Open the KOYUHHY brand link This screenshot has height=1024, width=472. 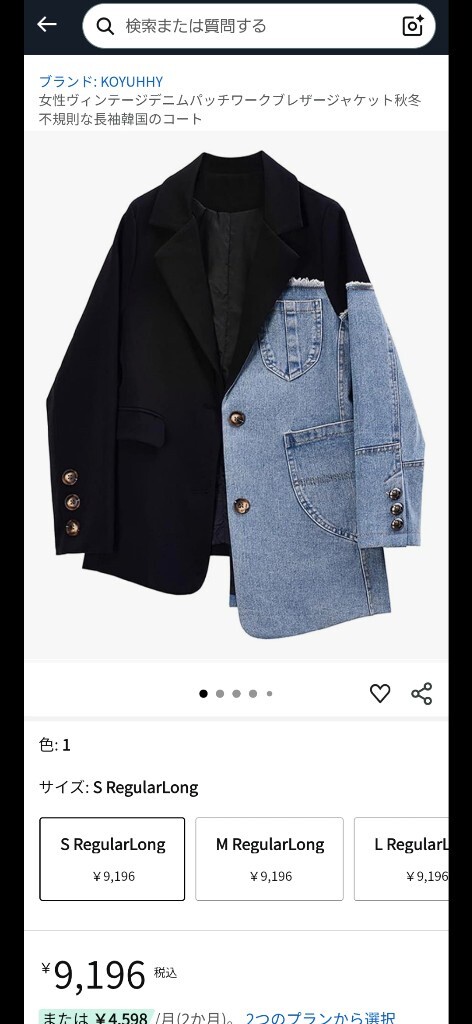(x=101, y=82)
